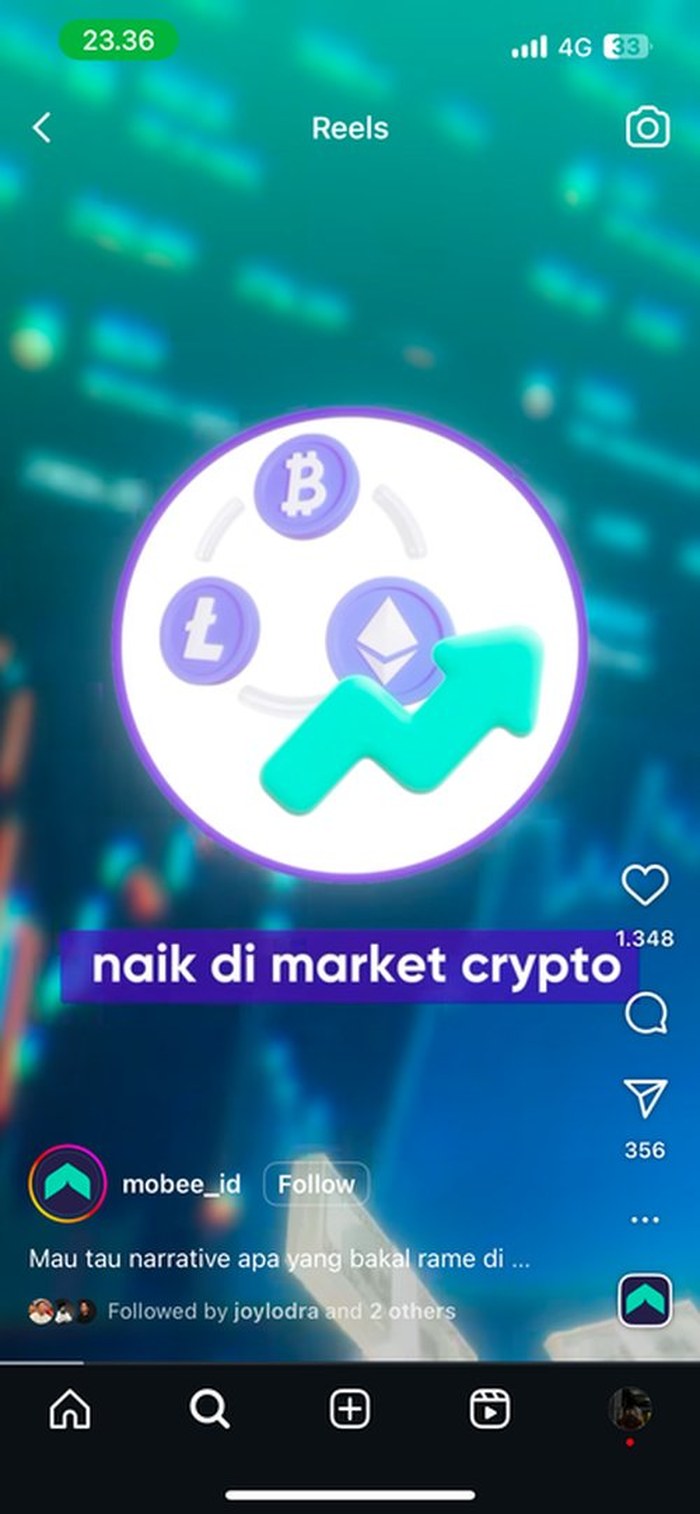Create a new post with plus icon

coord(350,1410)
